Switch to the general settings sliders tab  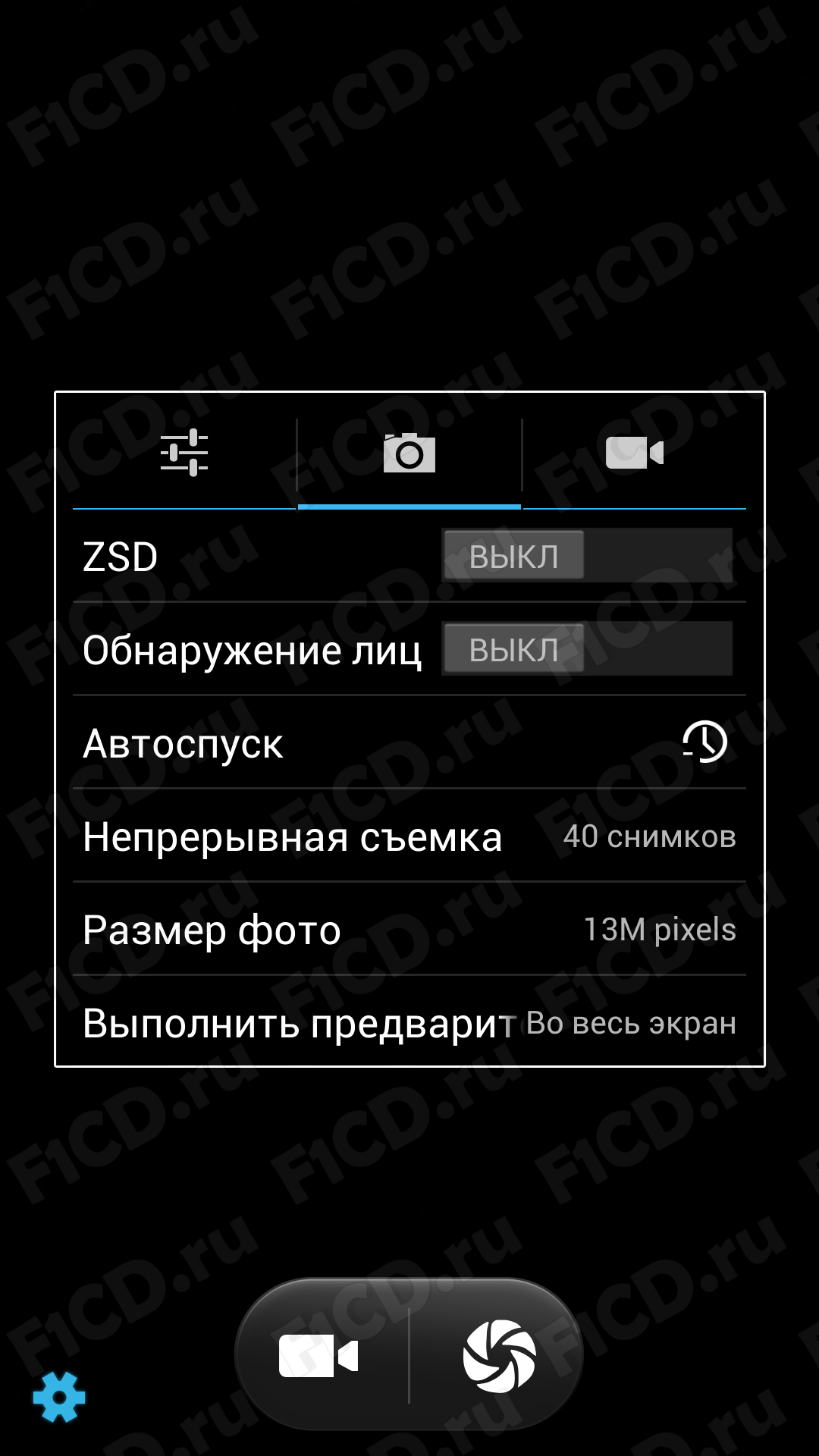(x=184, y=453)
